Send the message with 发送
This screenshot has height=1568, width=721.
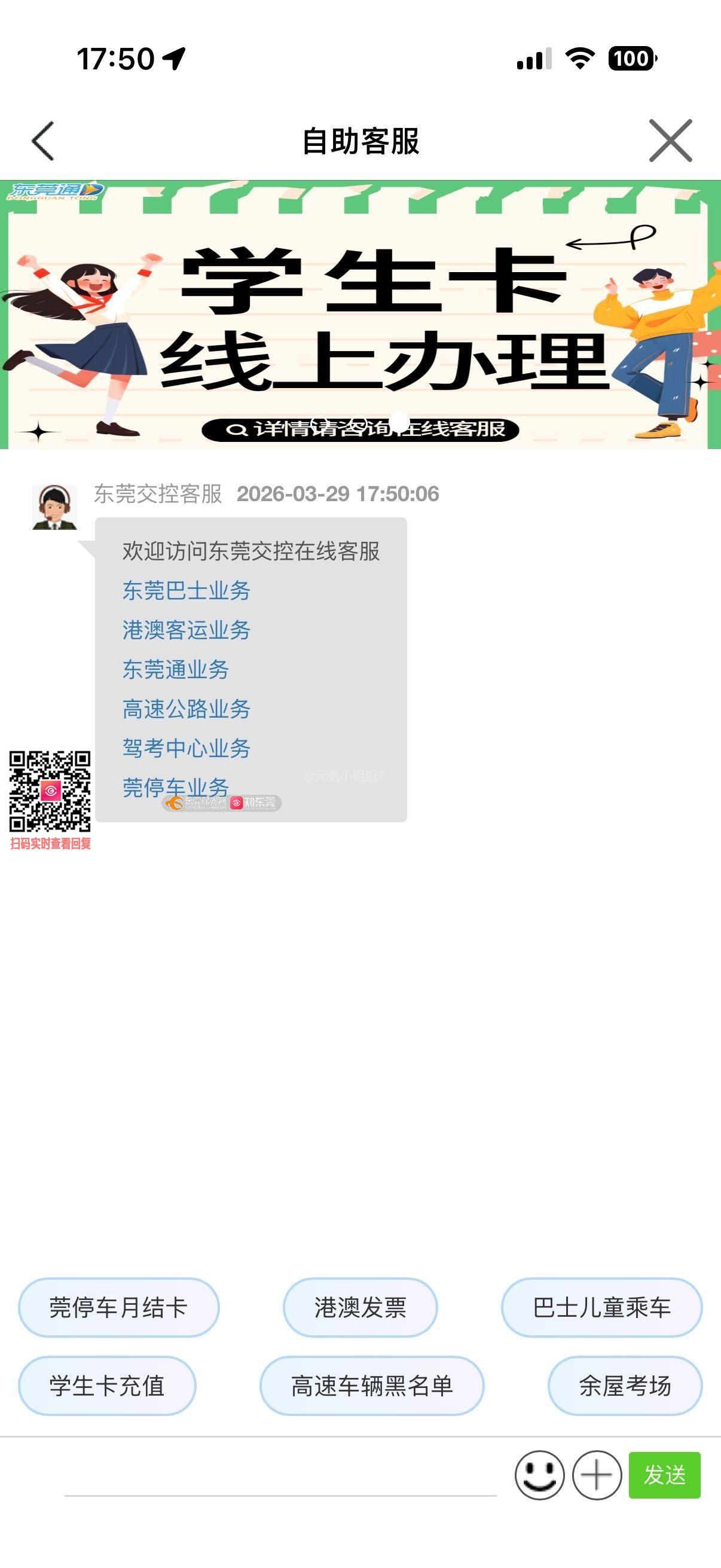pos(664,1475)
